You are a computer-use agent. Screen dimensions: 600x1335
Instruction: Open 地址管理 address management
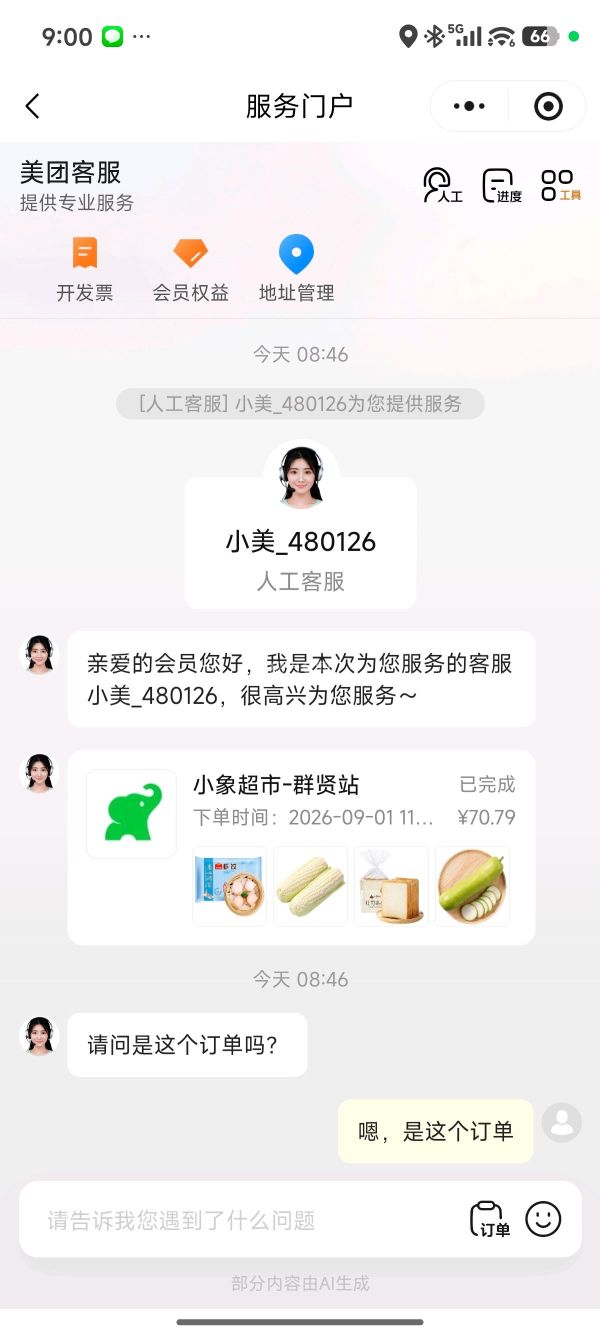(x=296, y=269)
